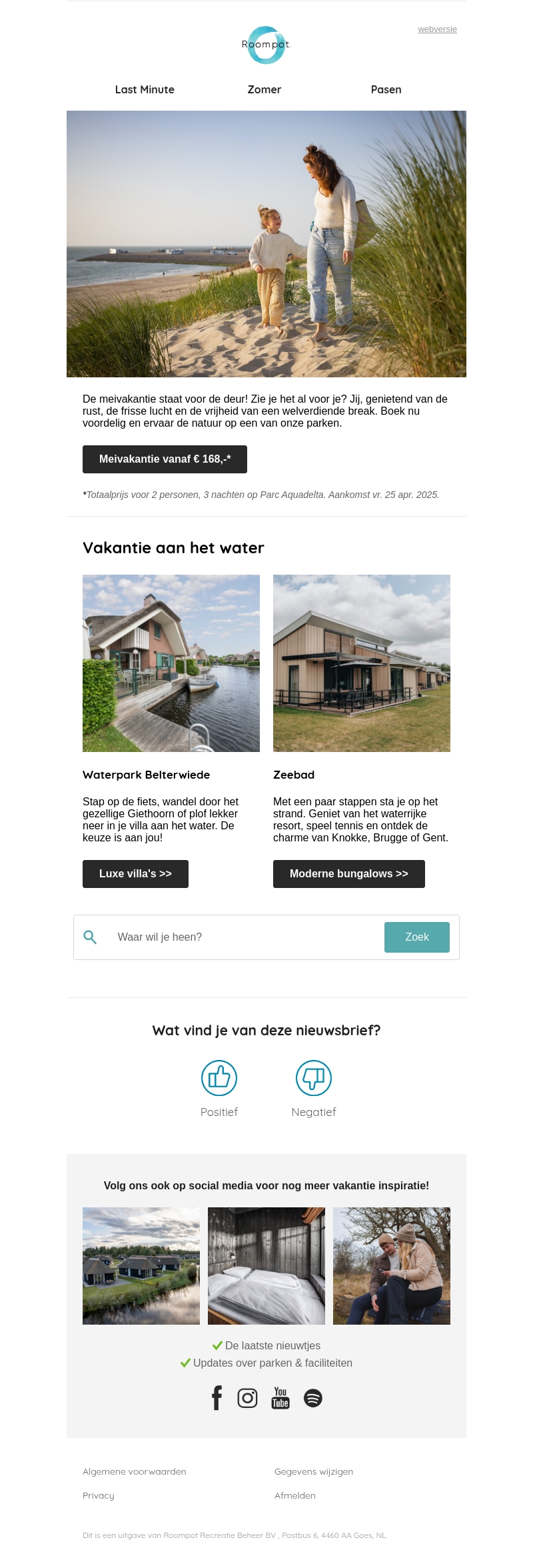View Moderne bungalows at Zeebad
This screenshot has height=1568, width=533.
click(x=348, y=874)
